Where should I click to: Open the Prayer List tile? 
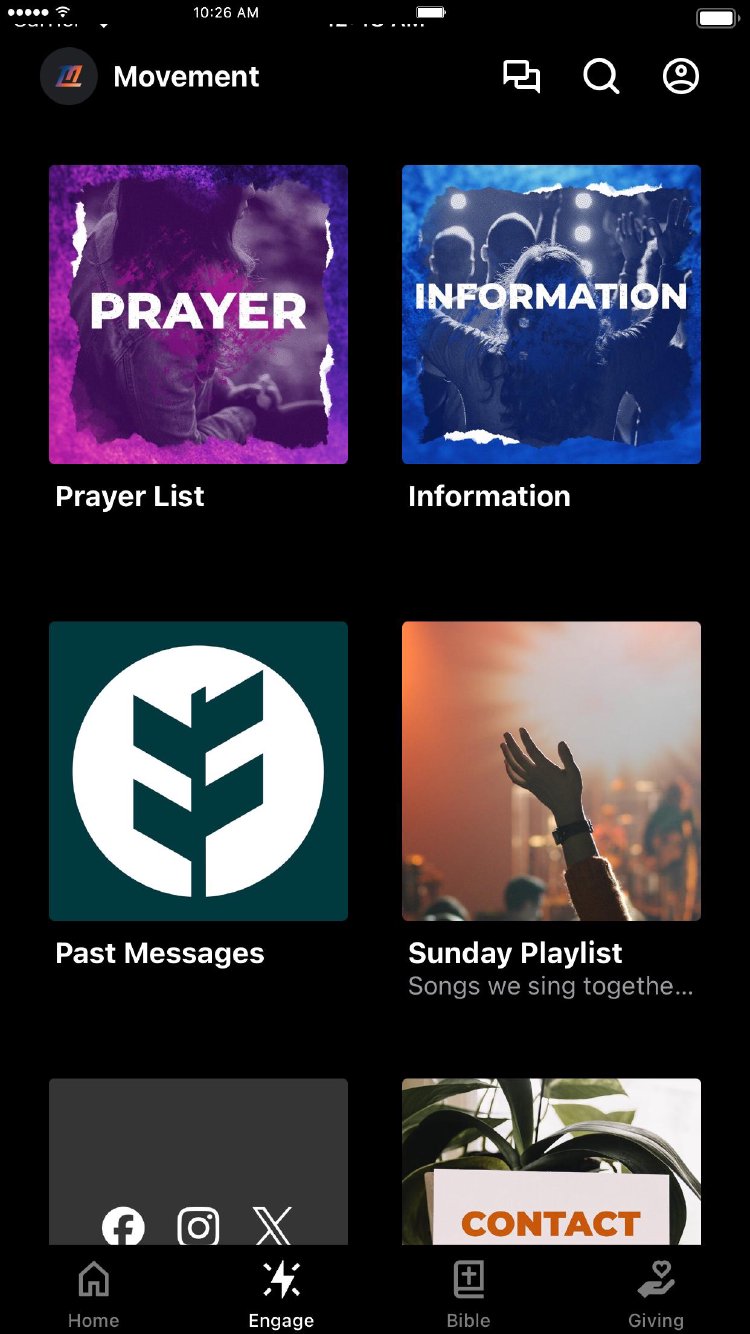click(198, 314)
